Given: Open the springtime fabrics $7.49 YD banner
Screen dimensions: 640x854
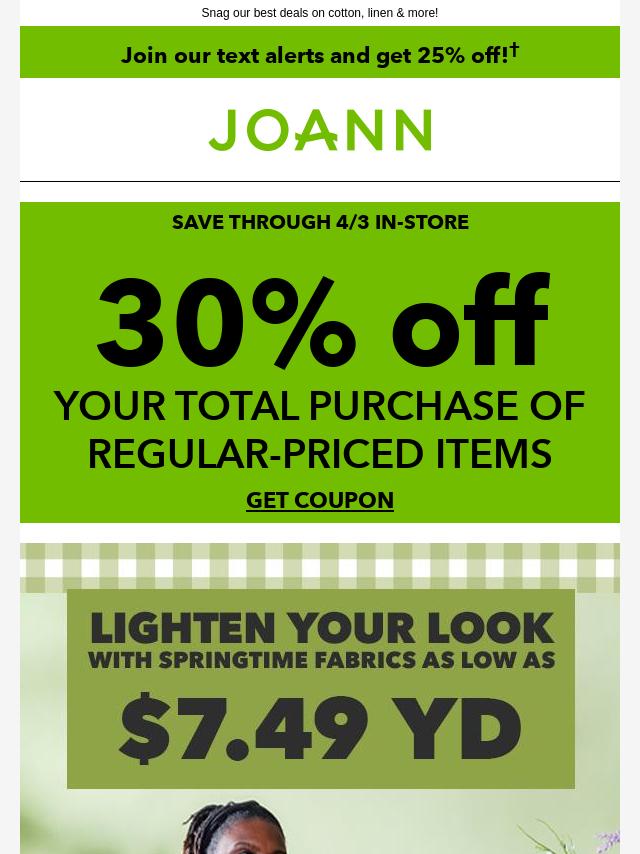Looking at the screenshot, I should 320,690.
